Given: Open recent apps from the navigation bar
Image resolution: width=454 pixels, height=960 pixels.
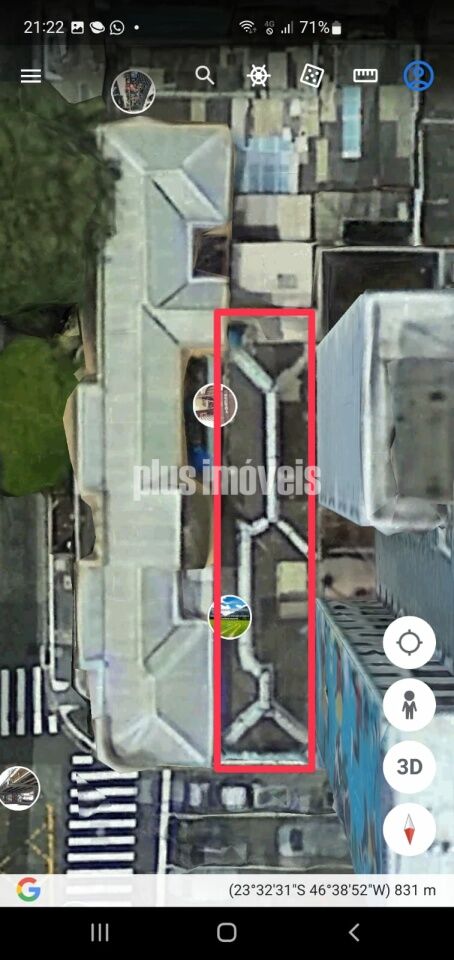Looking at the screenshot, I should (100, 932).
